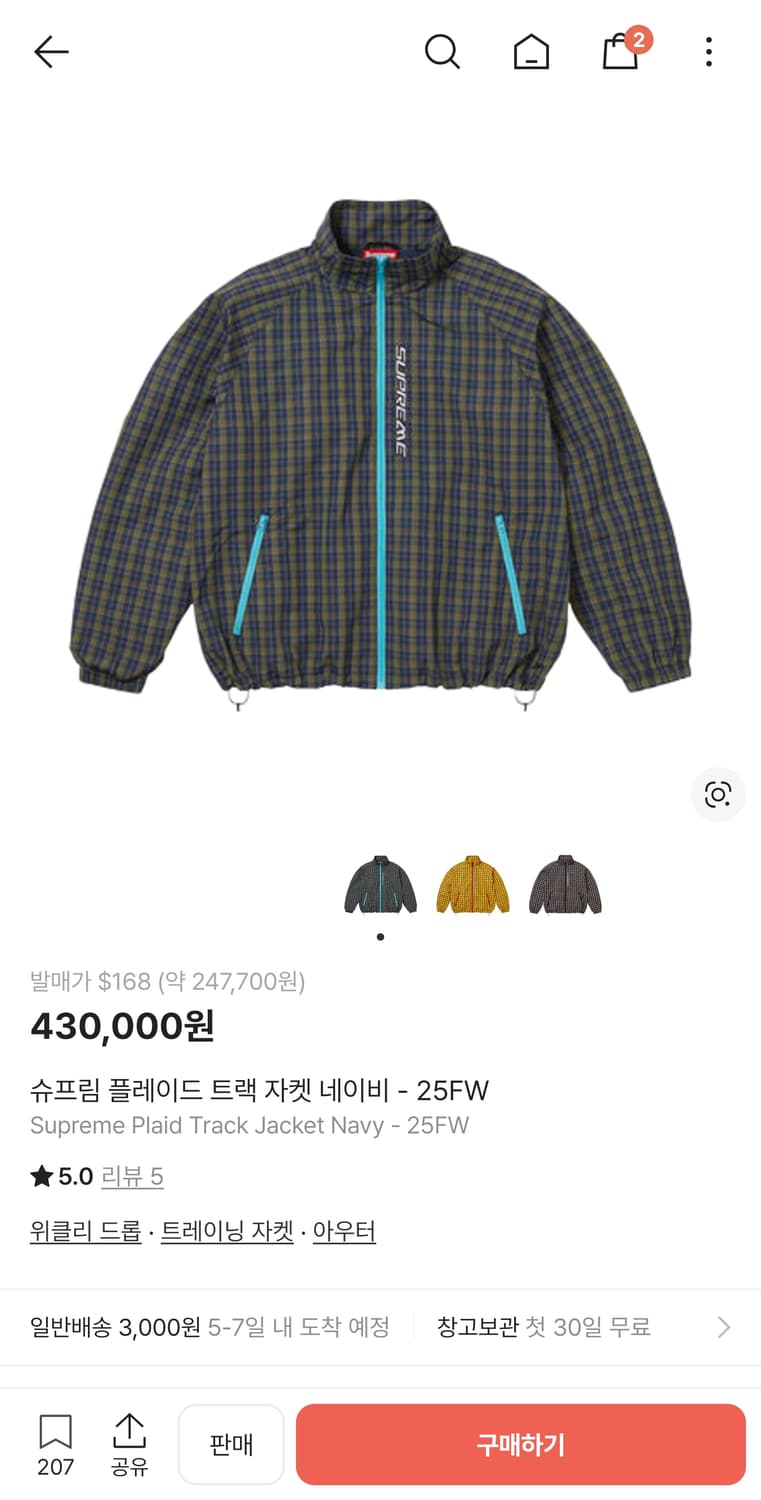Image resolution: width=761 pixels, height=1500 pixels.
Task: View the 아우터 category listings
Action: (344, 1232)
